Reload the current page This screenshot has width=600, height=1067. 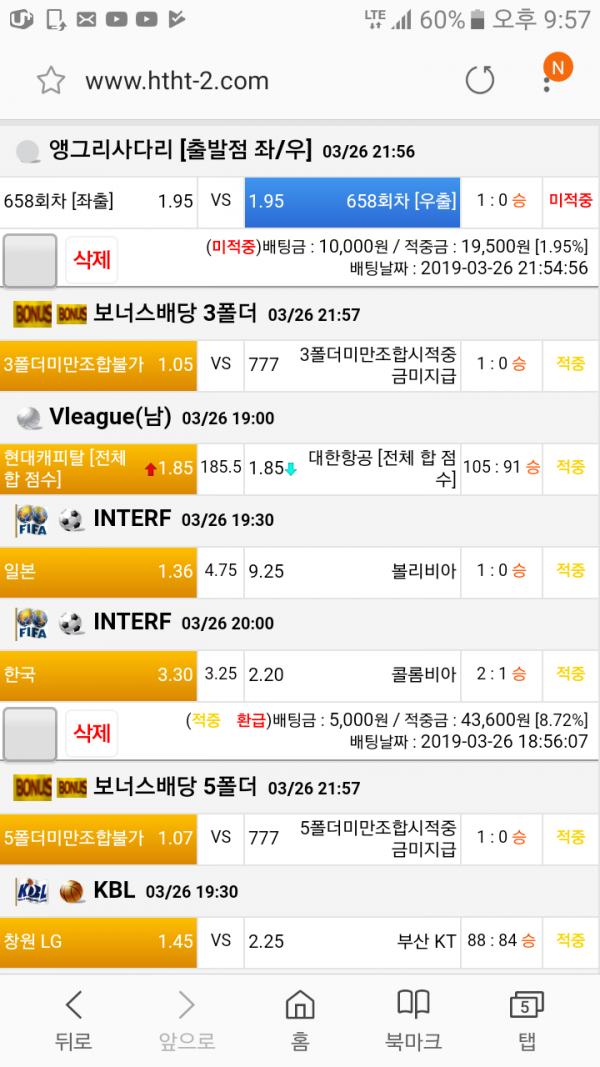tap(480, 81)
